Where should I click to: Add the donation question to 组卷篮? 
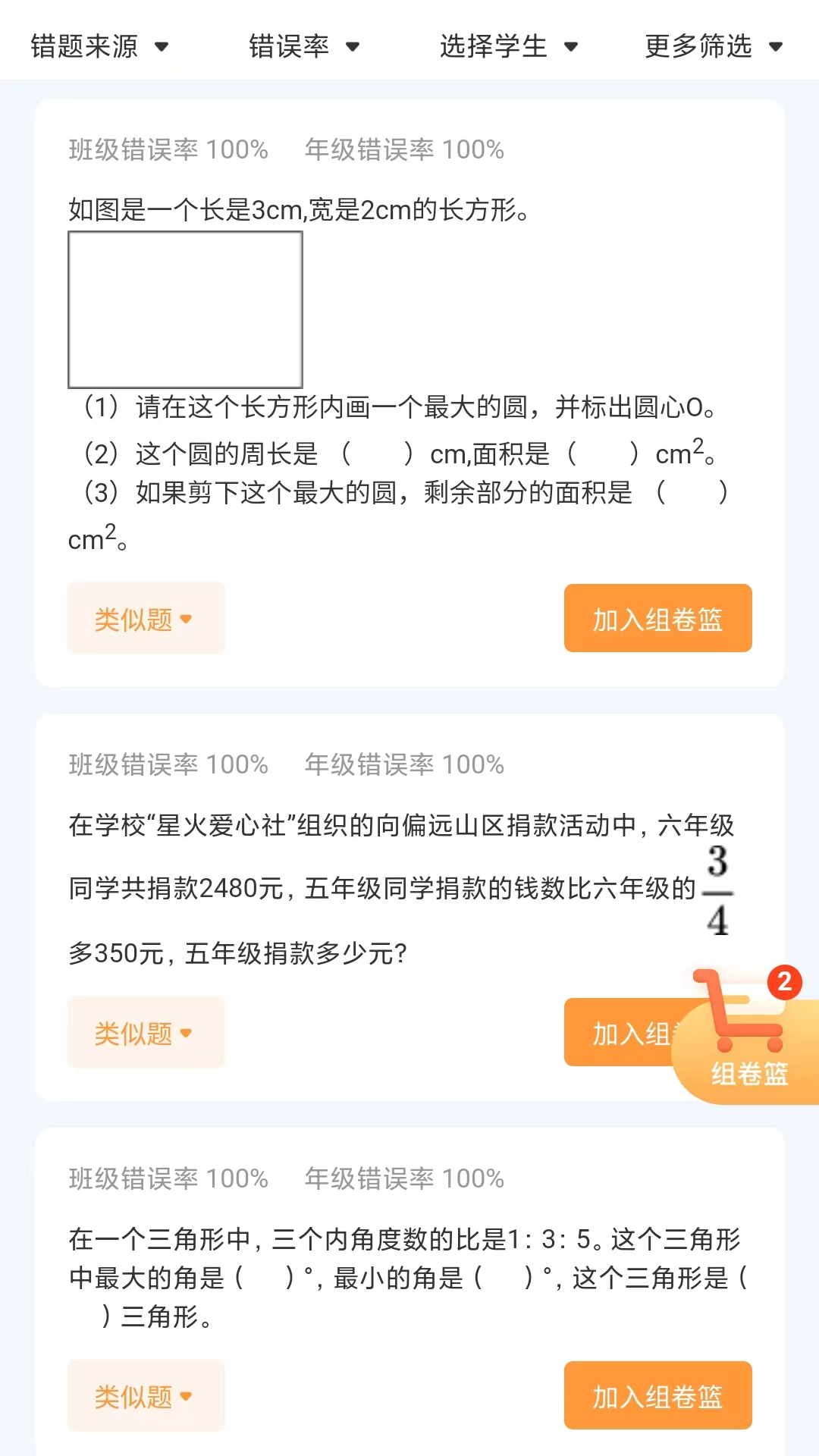618,1032
